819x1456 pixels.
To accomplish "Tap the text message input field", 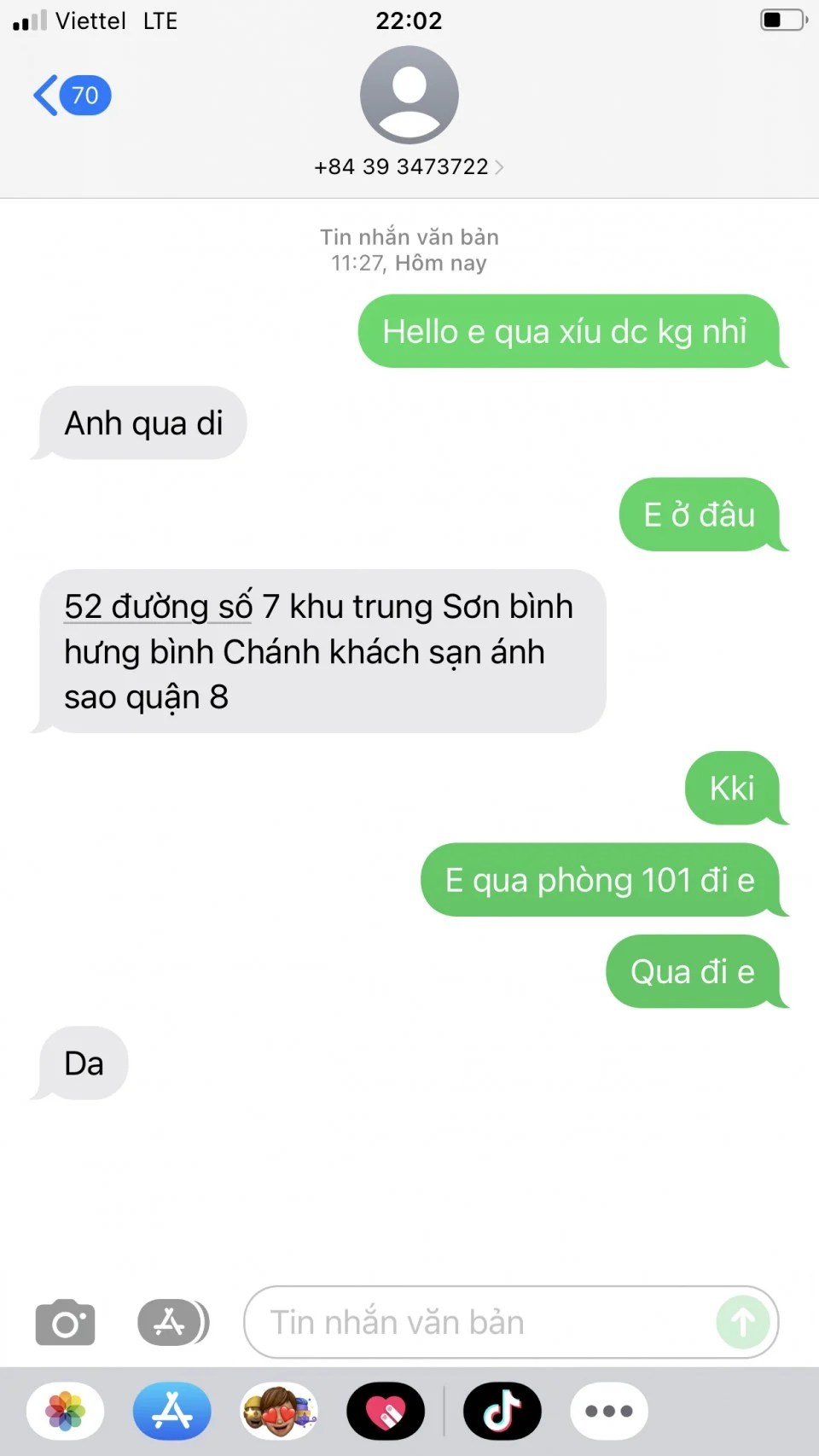I will pos(478,1322).
